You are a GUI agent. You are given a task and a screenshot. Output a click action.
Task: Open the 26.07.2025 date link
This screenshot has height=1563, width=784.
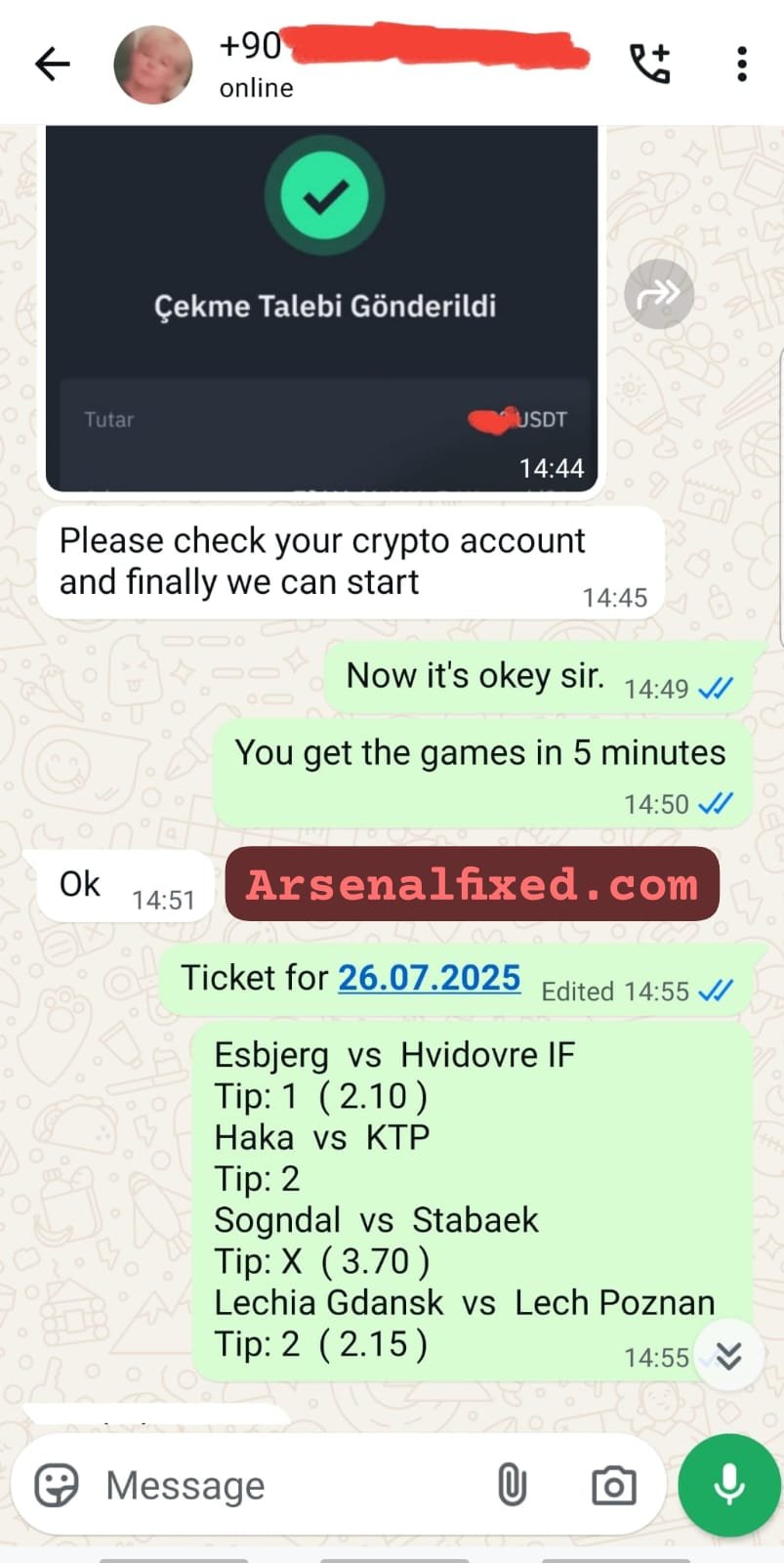pyautogui.click(x=429, y=978)
